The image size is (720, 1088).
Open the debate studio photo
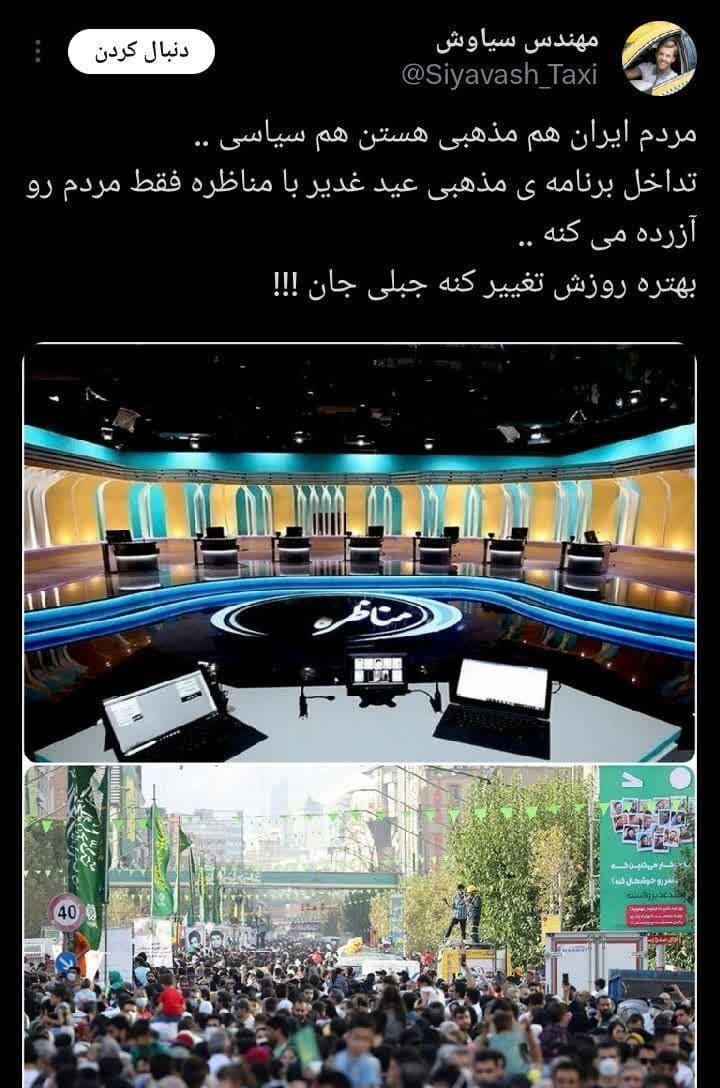tap(359, 553)
